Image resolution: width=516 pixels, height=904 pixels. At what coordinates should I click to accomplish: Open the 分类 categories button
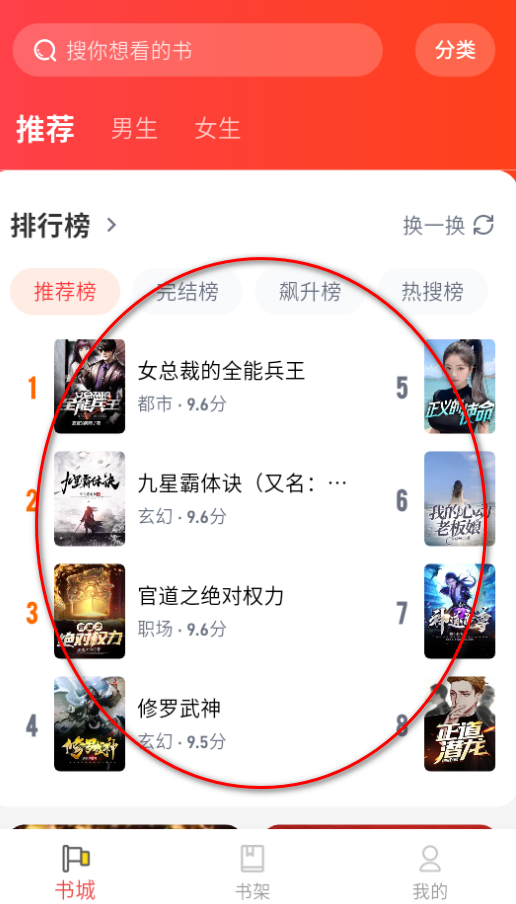[455, 51]
